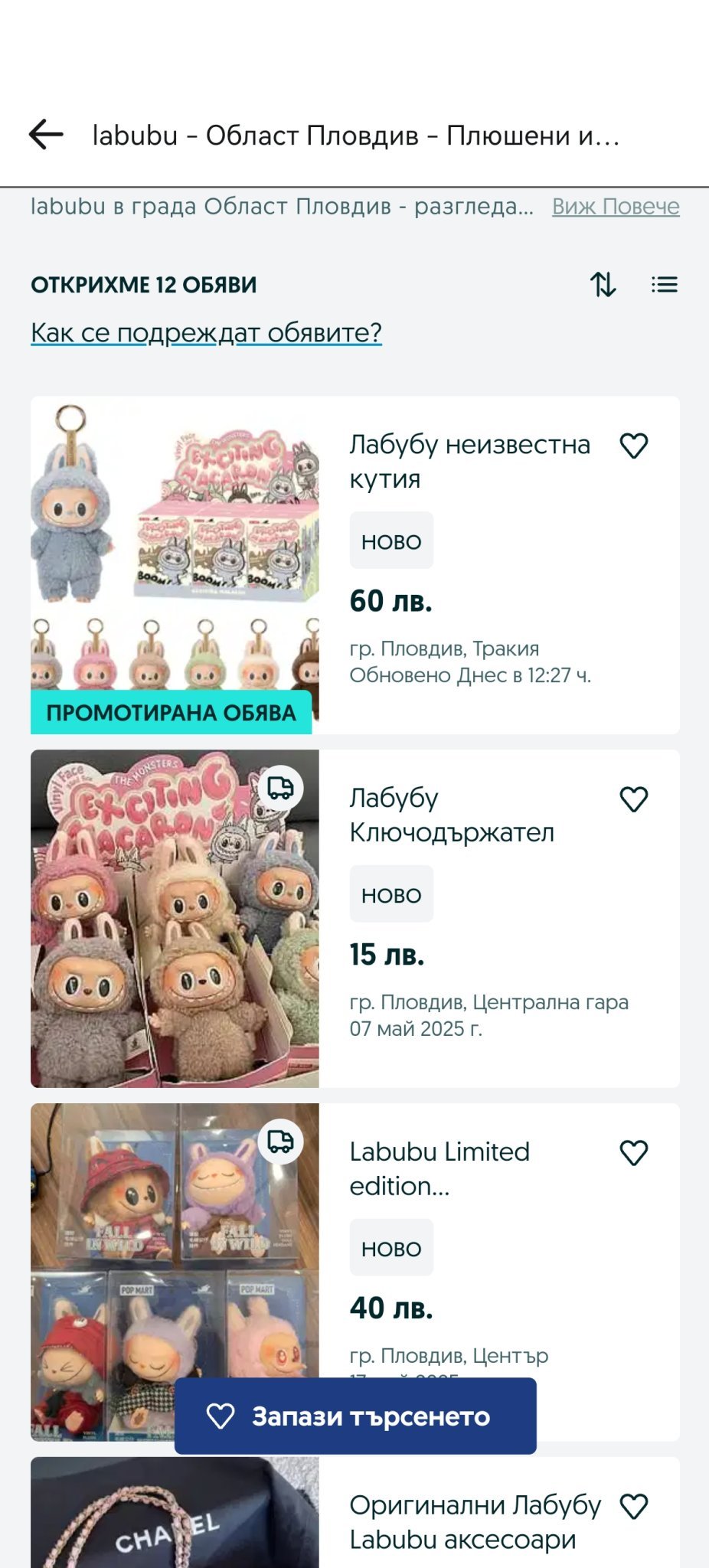This screenshot has width=709, height=1568.
Task: Go back using the arrow
Action: click(x=46, y=135)
